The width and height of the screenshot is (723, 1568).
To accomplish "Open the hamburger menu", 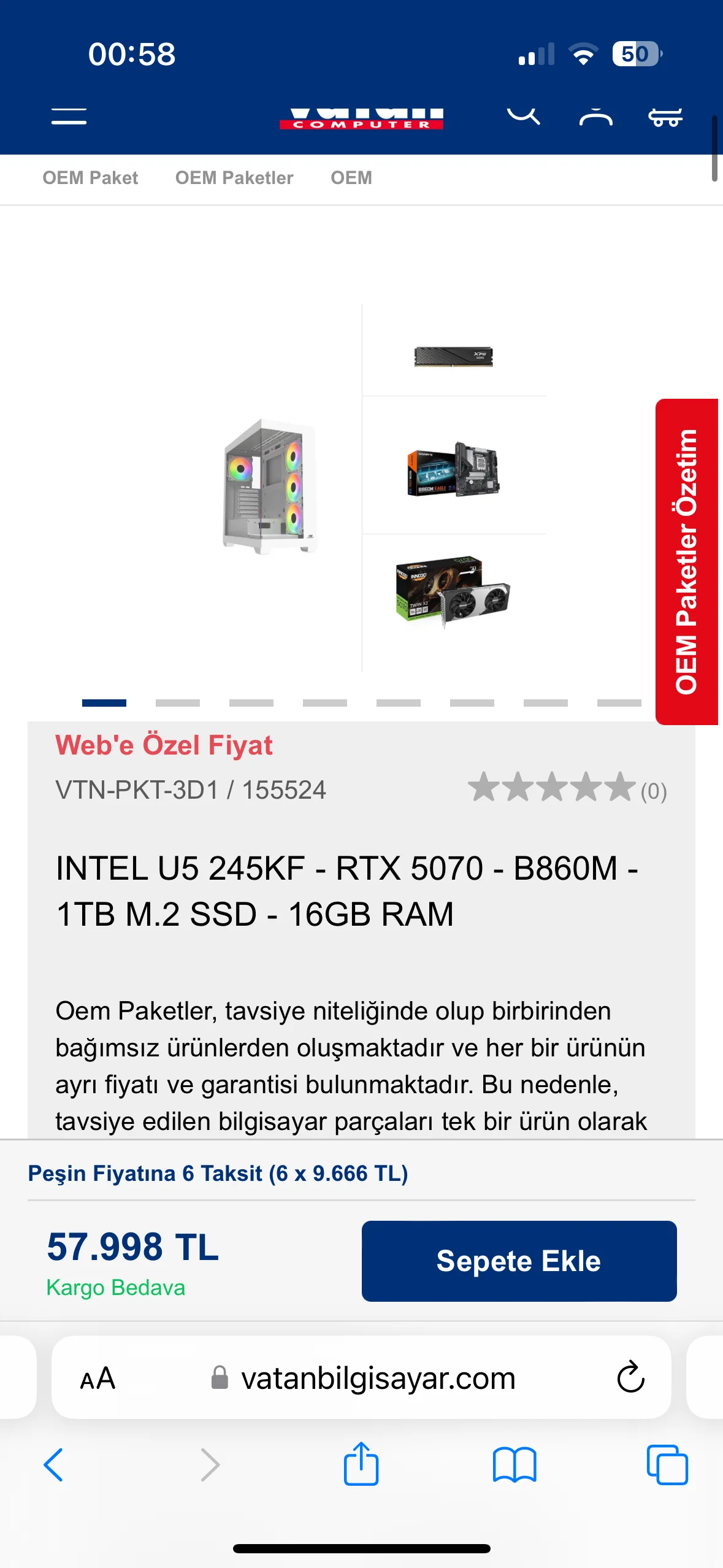I will pos(69,116).
